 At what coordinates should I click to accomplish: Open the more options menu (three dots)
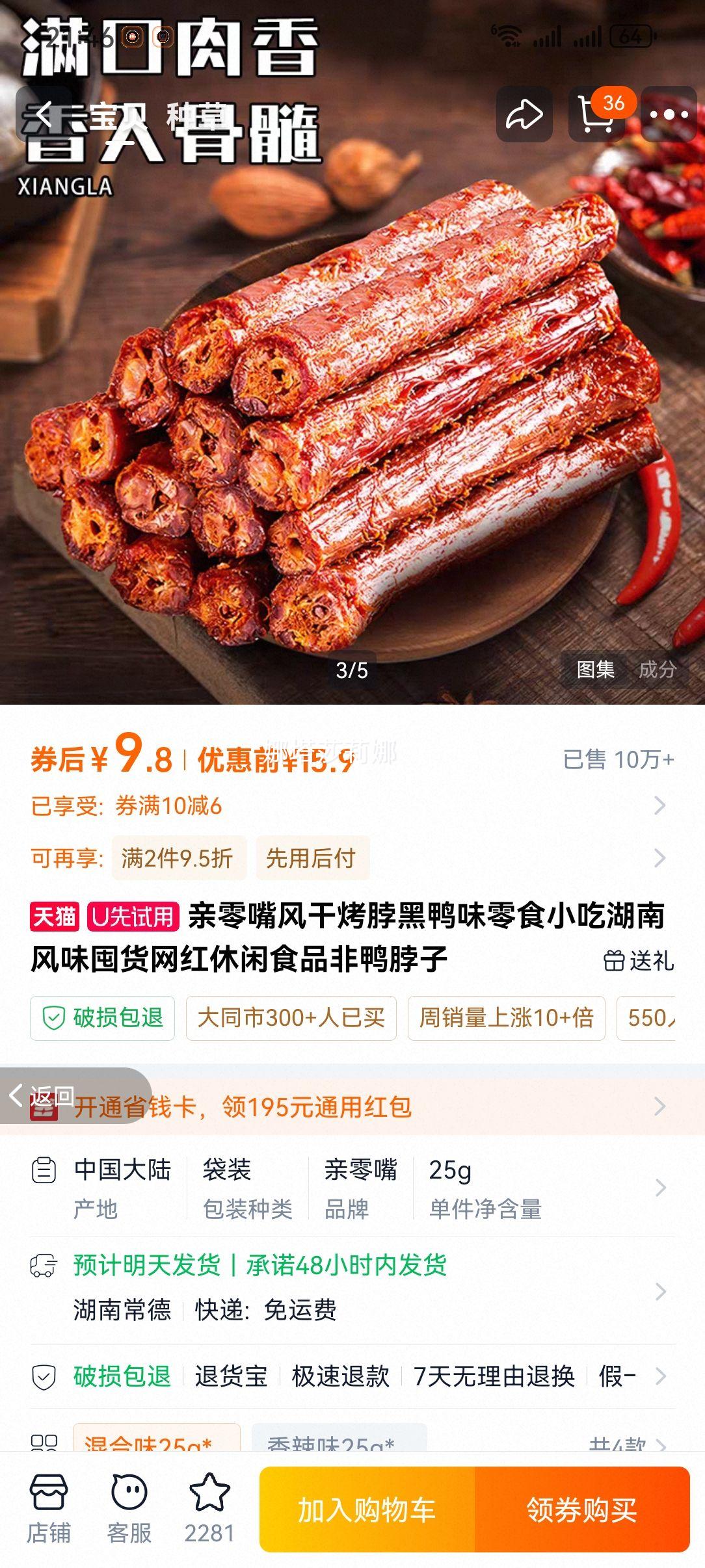669,114
